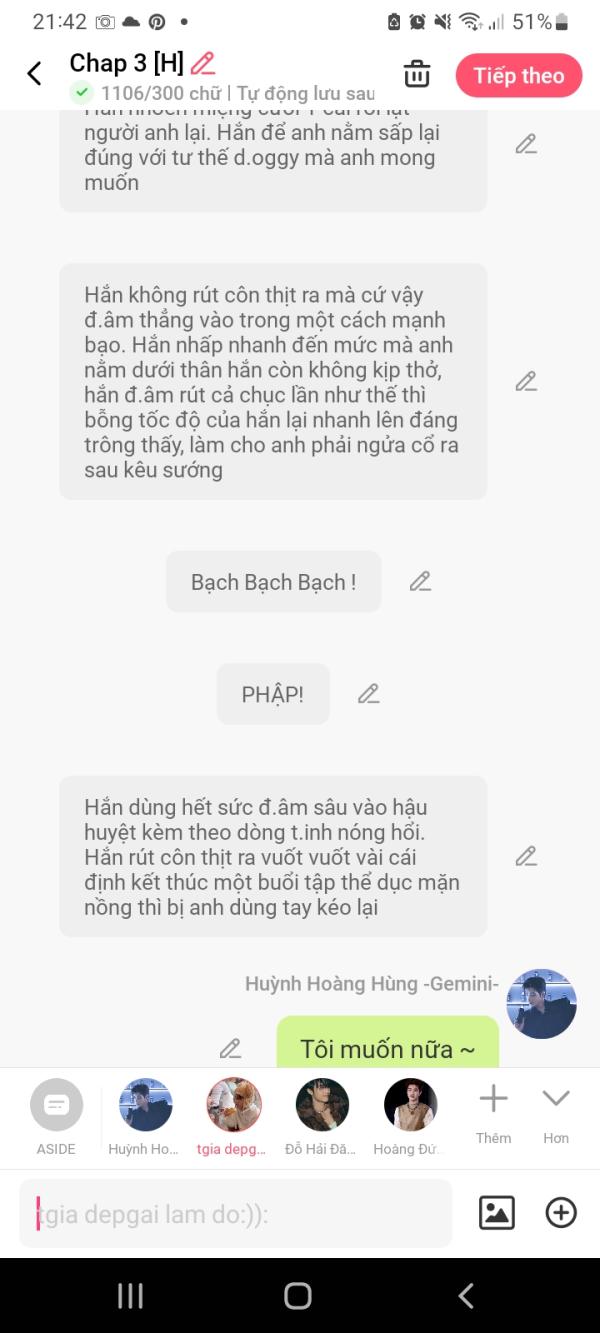600x1333 pixels.
Task: Select character Huỳnh Ho... in the picker
Action: point(145,1117)
